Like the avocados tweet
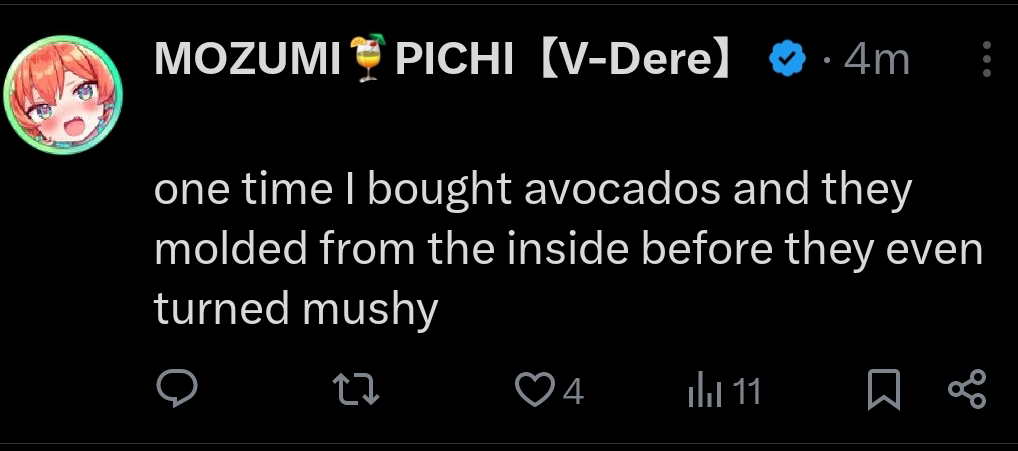The width and height of the screenshot is (1018, 451). [x=535, y=390]
